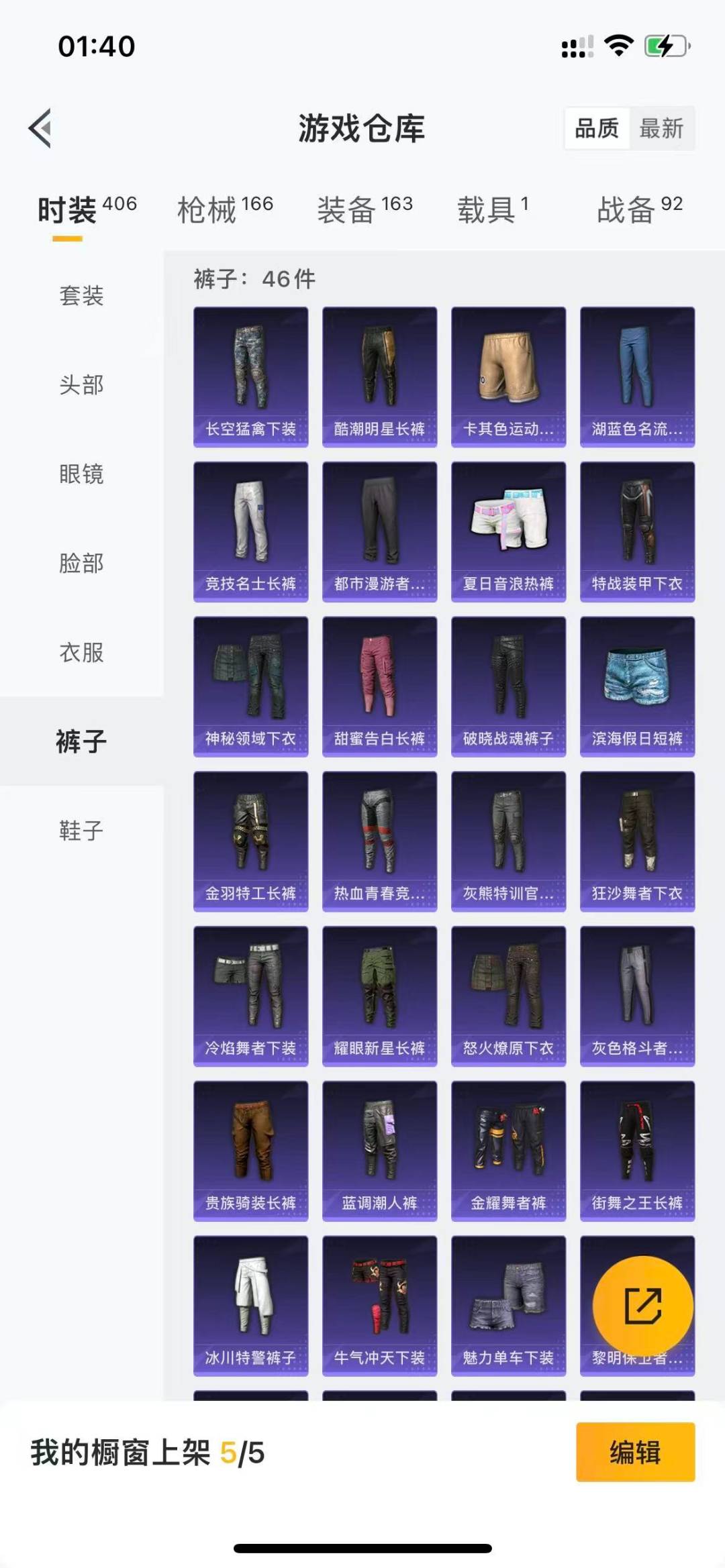The height and width of the screenshot is (1568, 725).
Task: Open the 夏日音浪热裤 item
Action: coord(508,531)
